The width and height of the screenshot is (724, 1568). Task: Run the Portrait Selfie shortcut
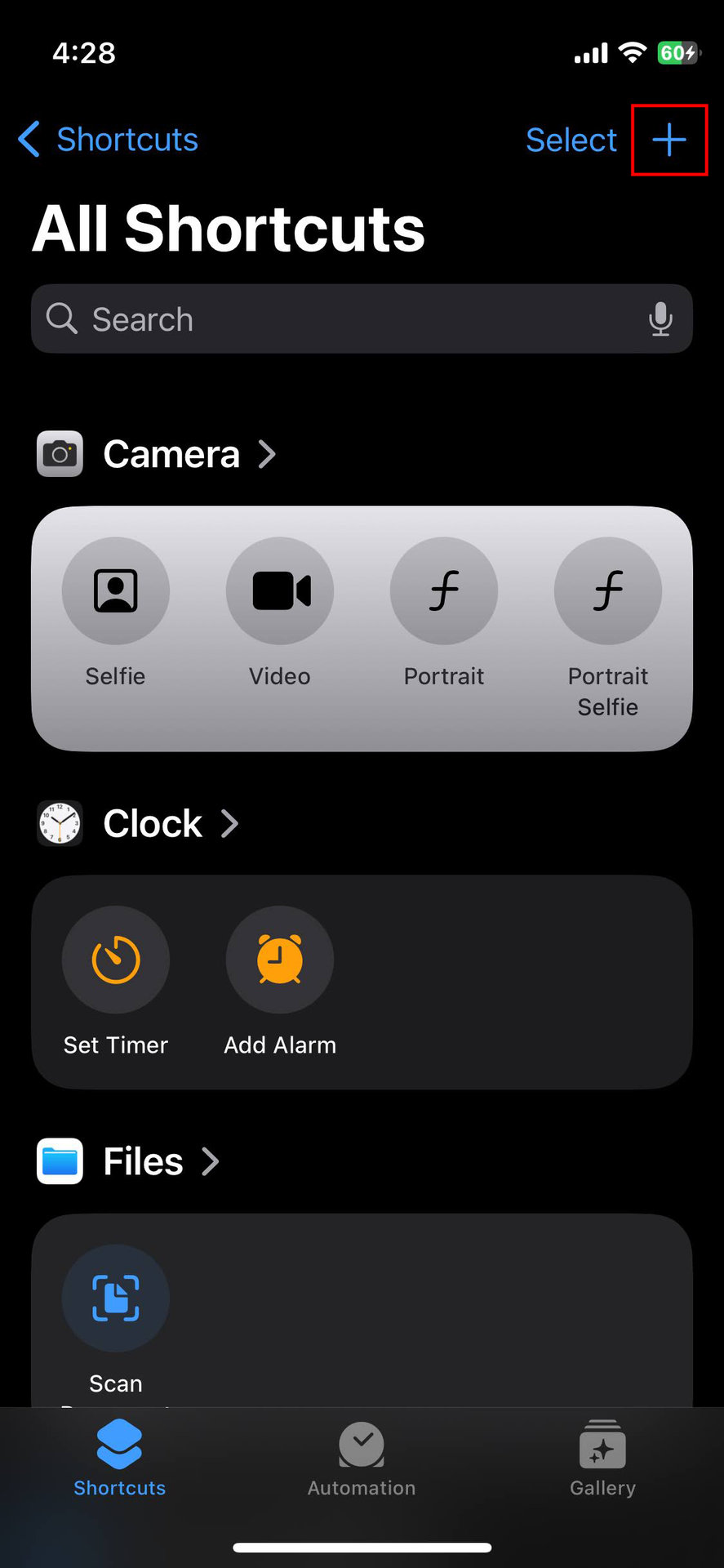point(608,591)
